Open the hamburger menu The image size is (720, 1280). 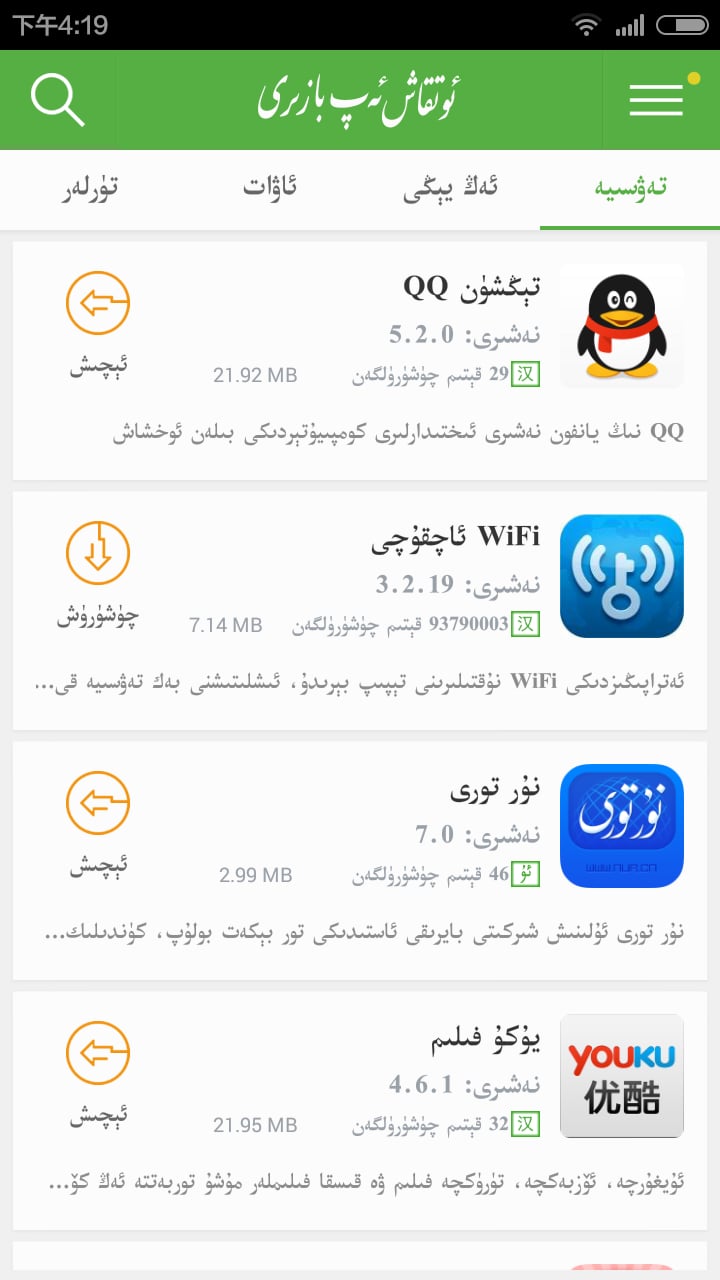point(656,100)
